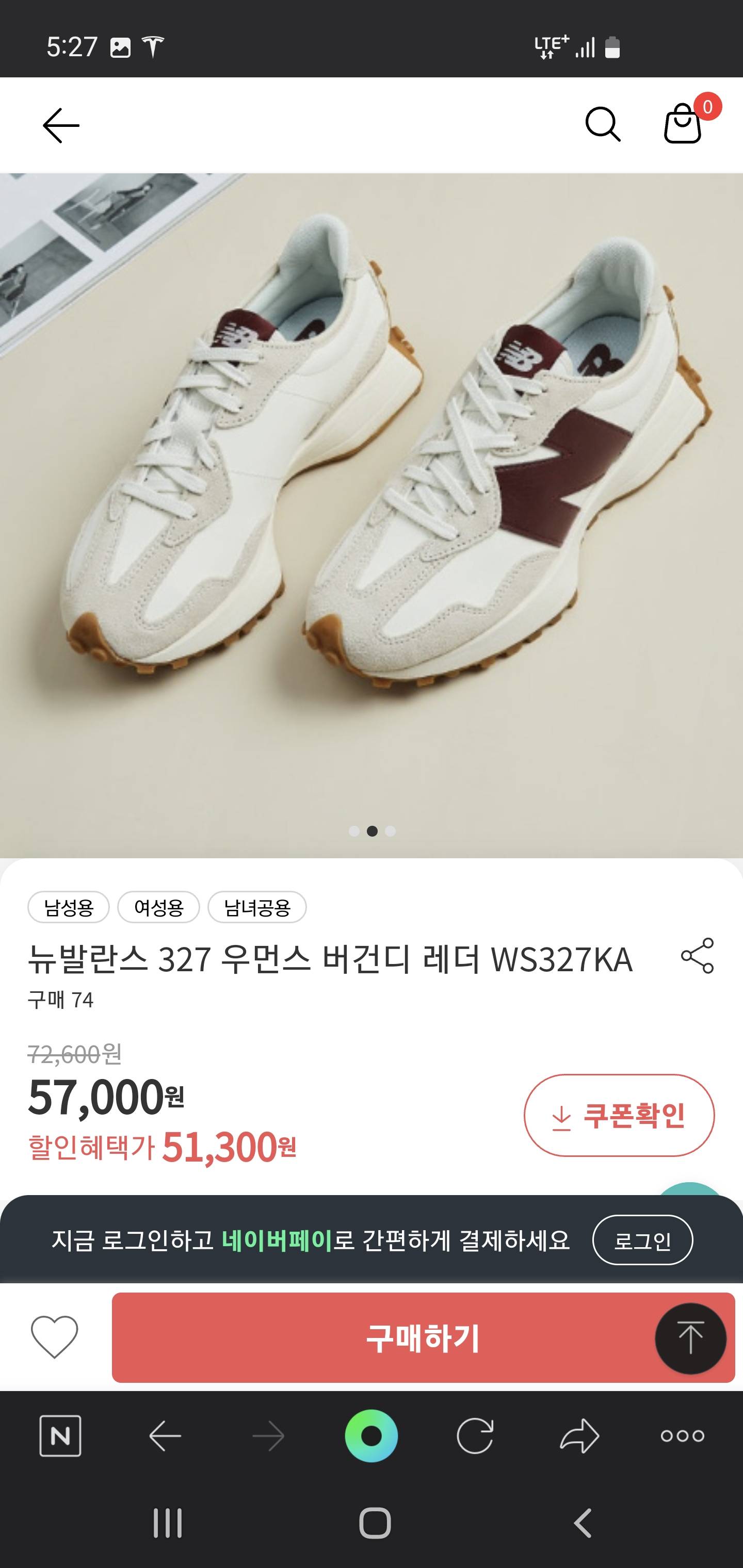Tap 로그인 button in Naver Pay banner

[x=642, y=1240]
